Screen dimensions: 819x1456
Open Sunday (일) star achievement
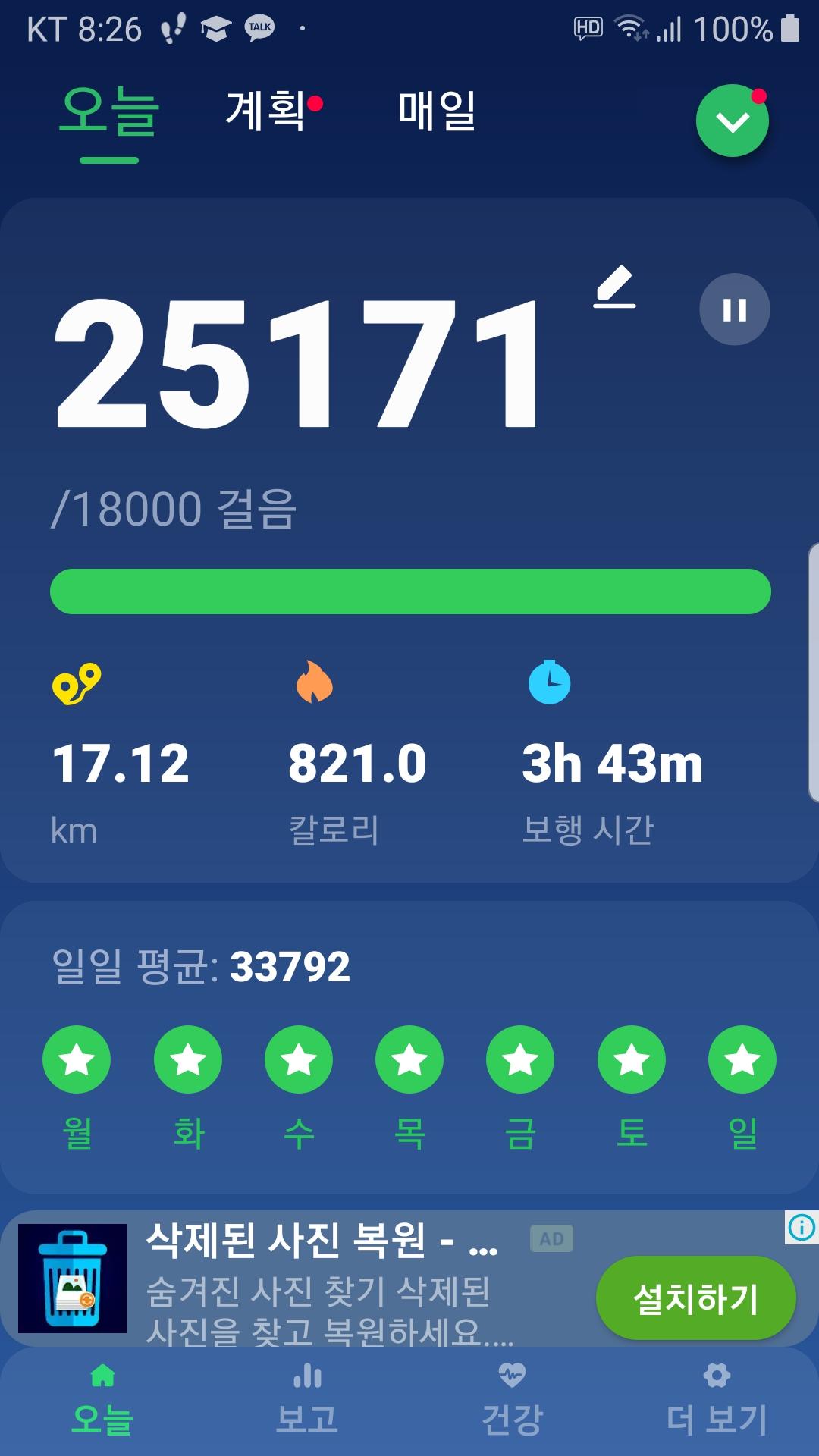[742, 1059]
